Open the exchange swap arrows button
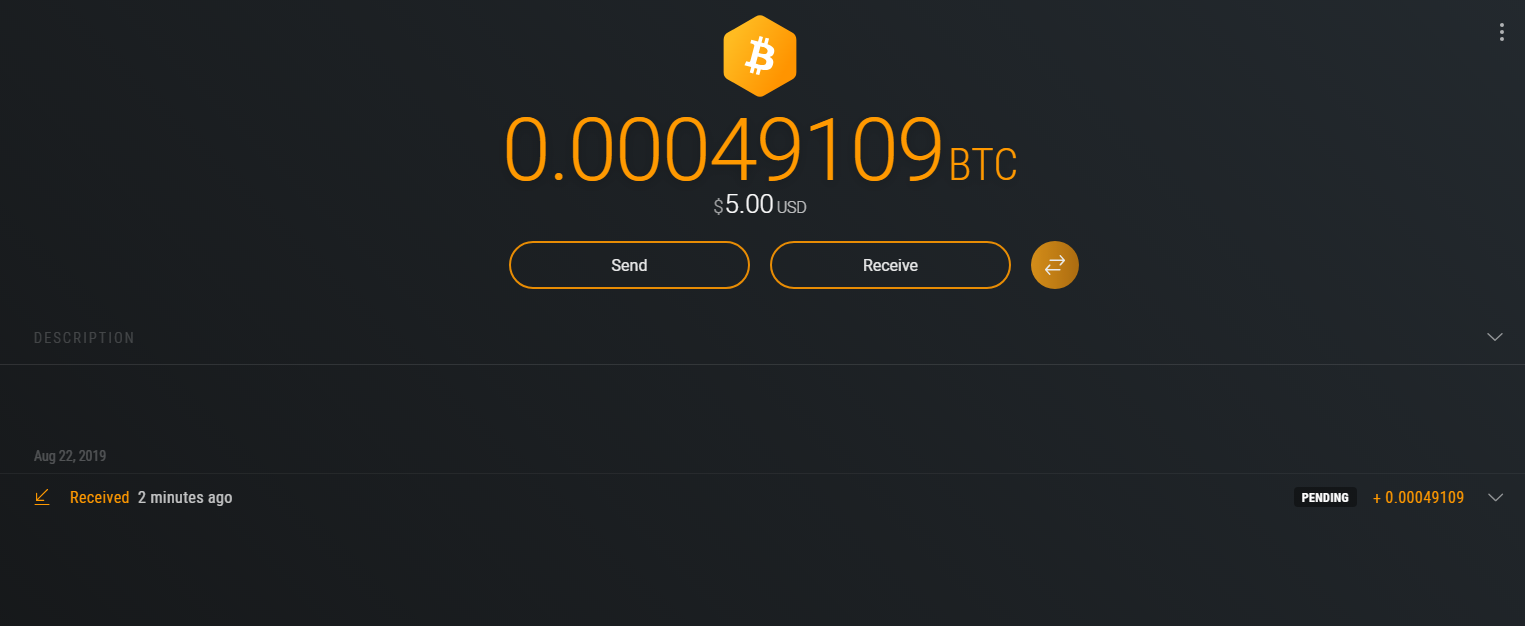 1054,265
